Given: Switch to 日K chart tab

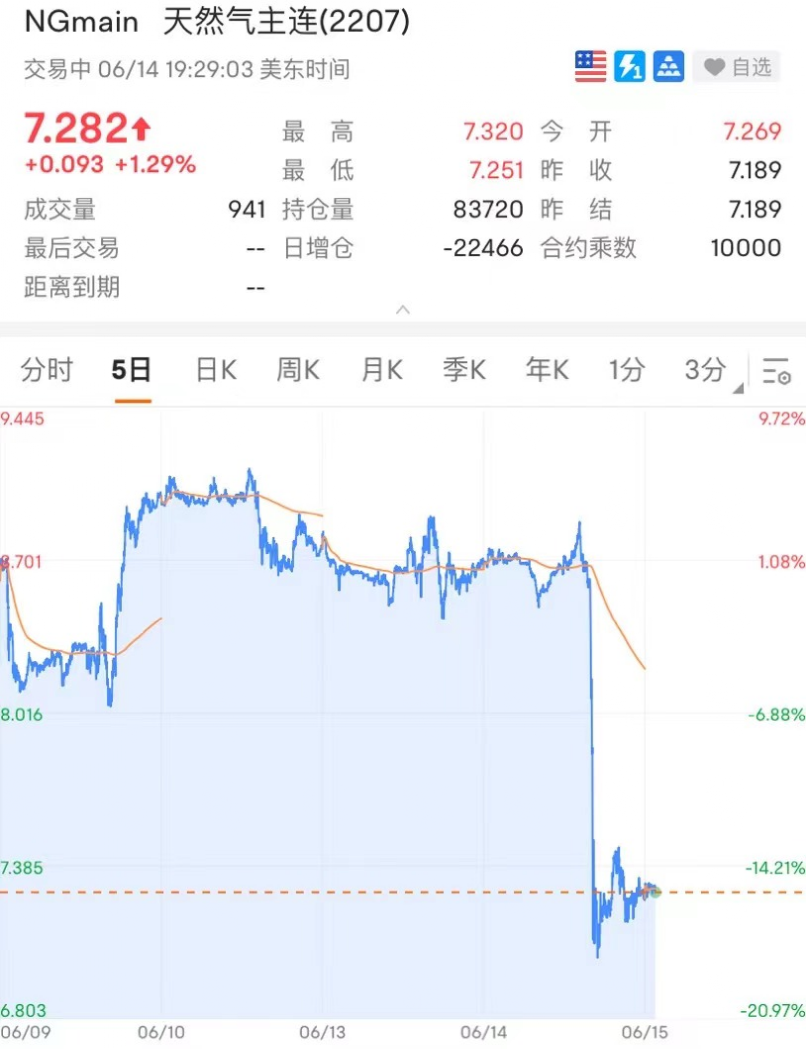Looking at the screenshot, I should tap(216, 370).
